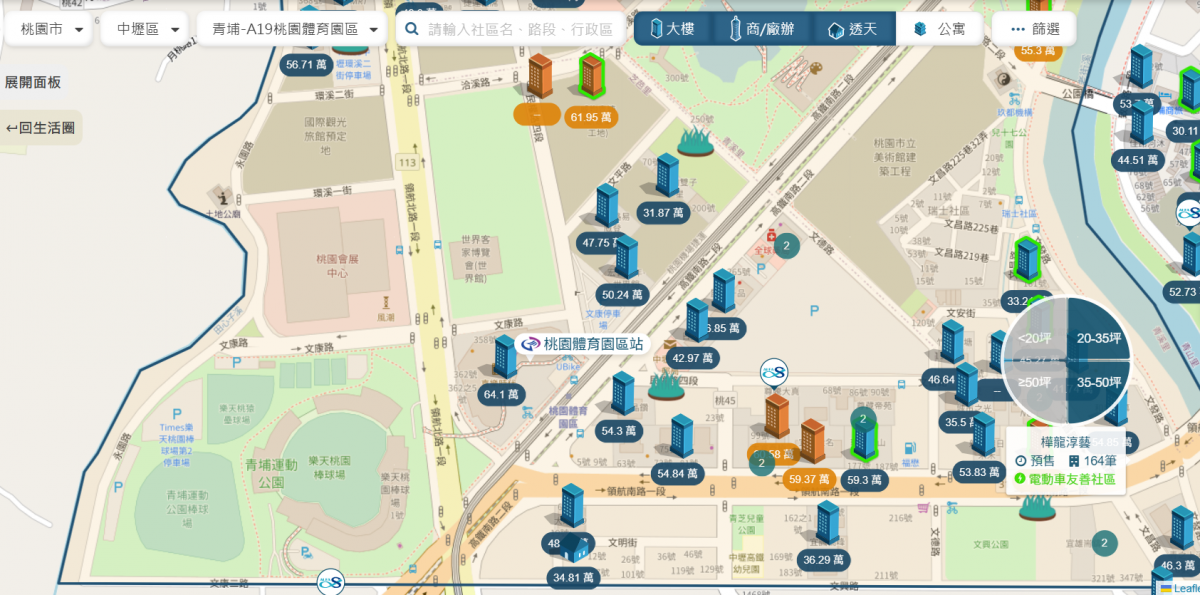The image size is (1200, 595).
Task: Expand the 展開面板 side panel
Action: click(x=33, y=83)
